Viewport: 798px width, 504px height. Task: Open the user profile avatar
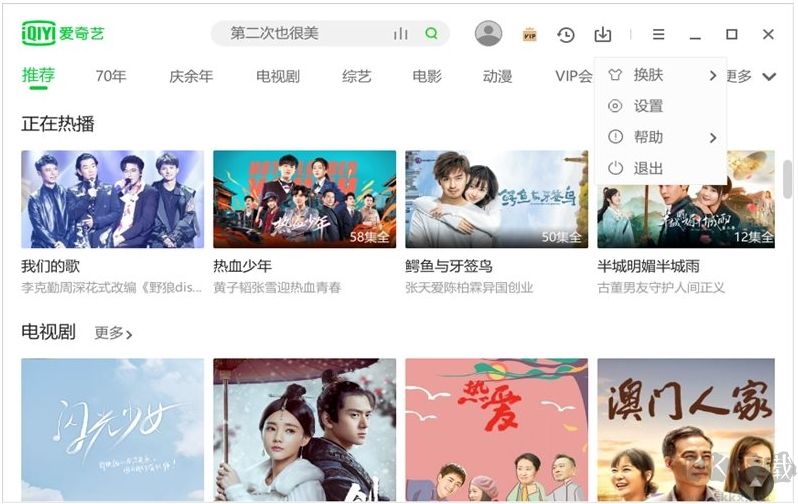tap(488, 34)
